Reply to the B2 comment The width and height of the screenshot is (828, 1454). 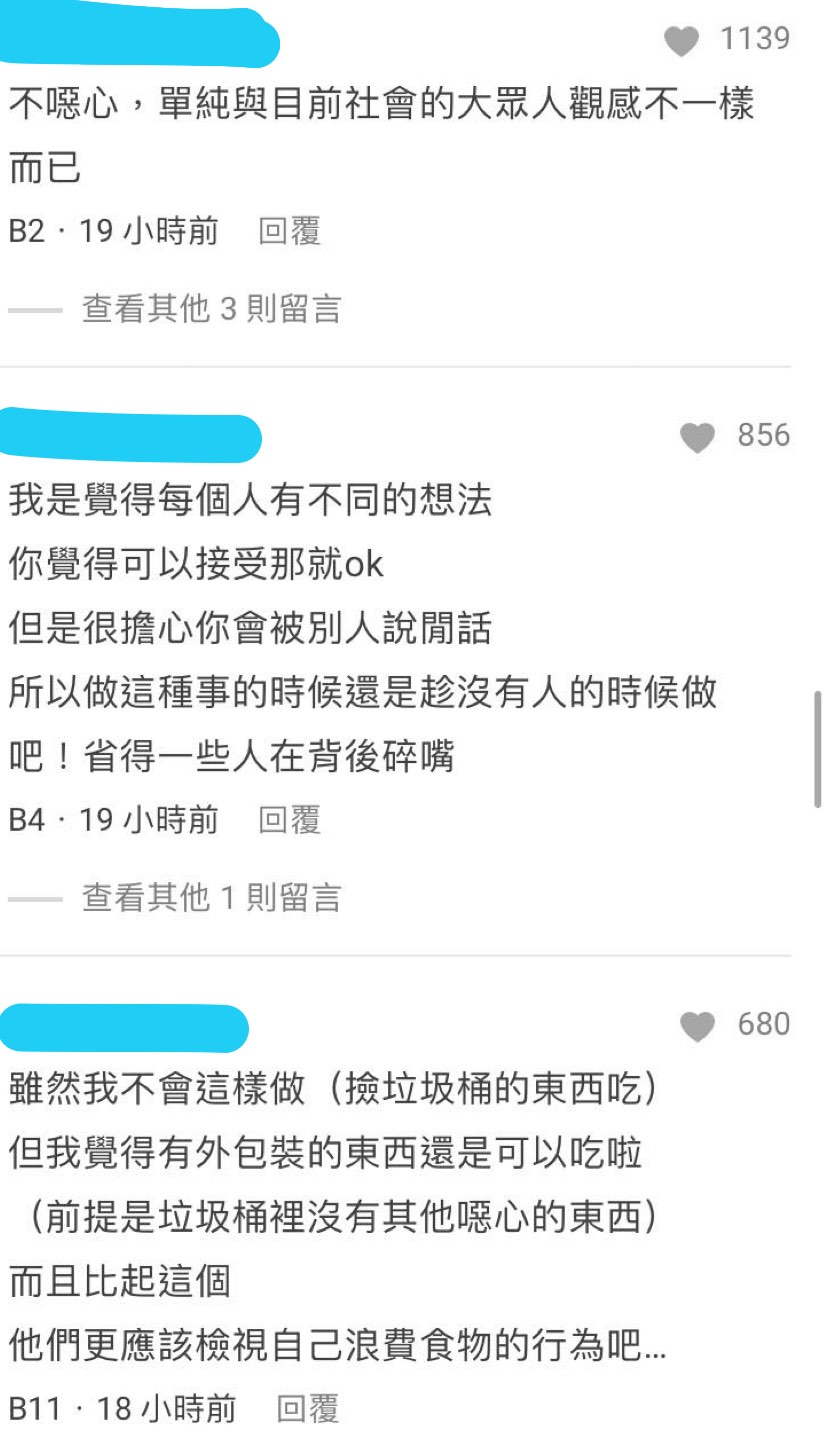coord(289,232)
